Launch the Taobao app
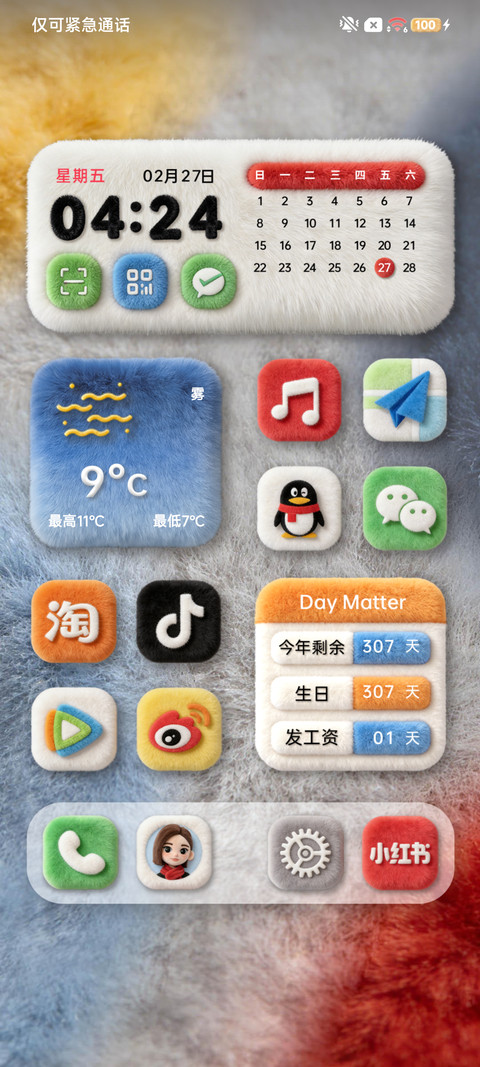The image size is (480, 1067). 74,621
